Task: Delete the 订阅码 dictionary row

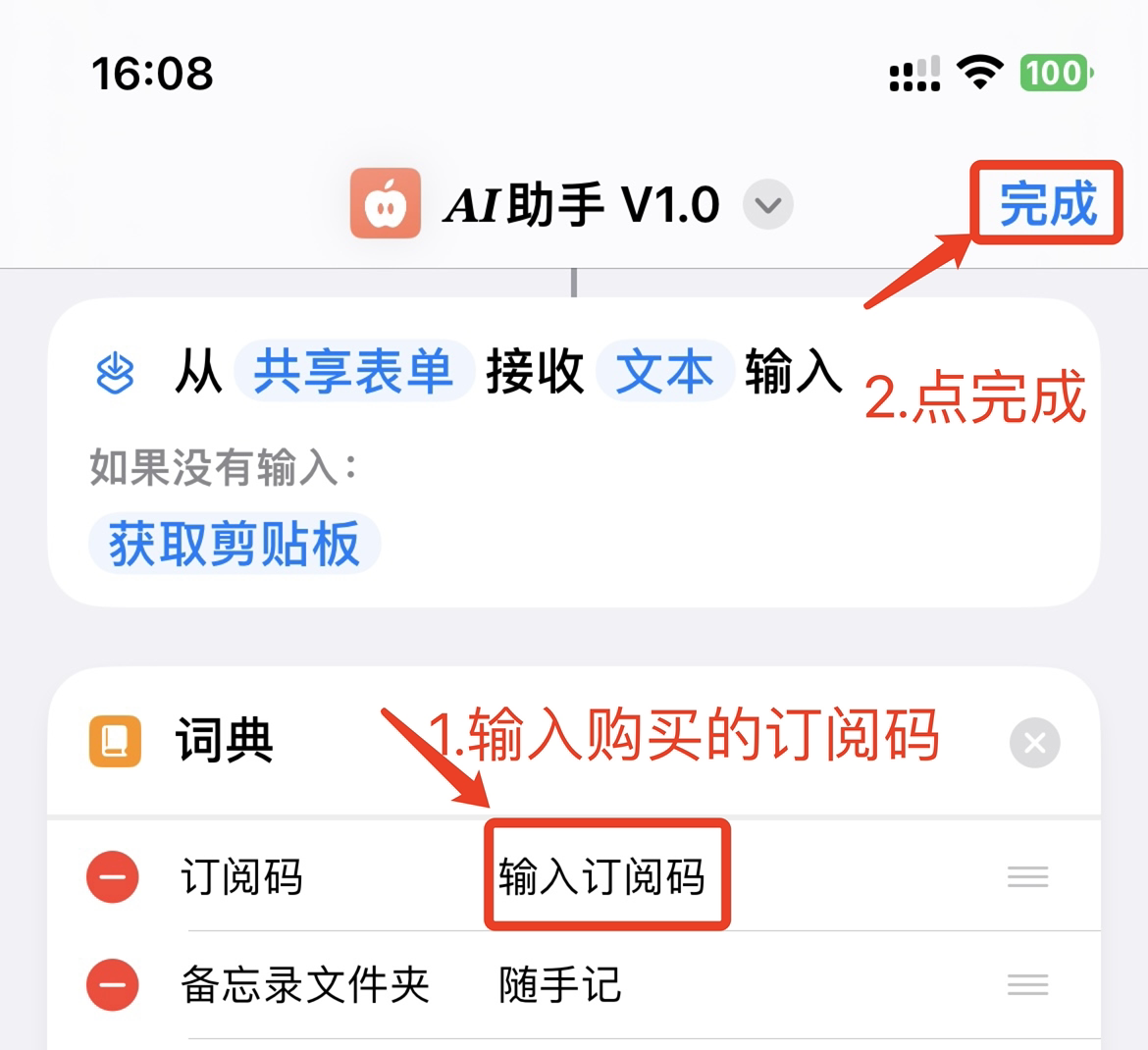Action: 113,876
